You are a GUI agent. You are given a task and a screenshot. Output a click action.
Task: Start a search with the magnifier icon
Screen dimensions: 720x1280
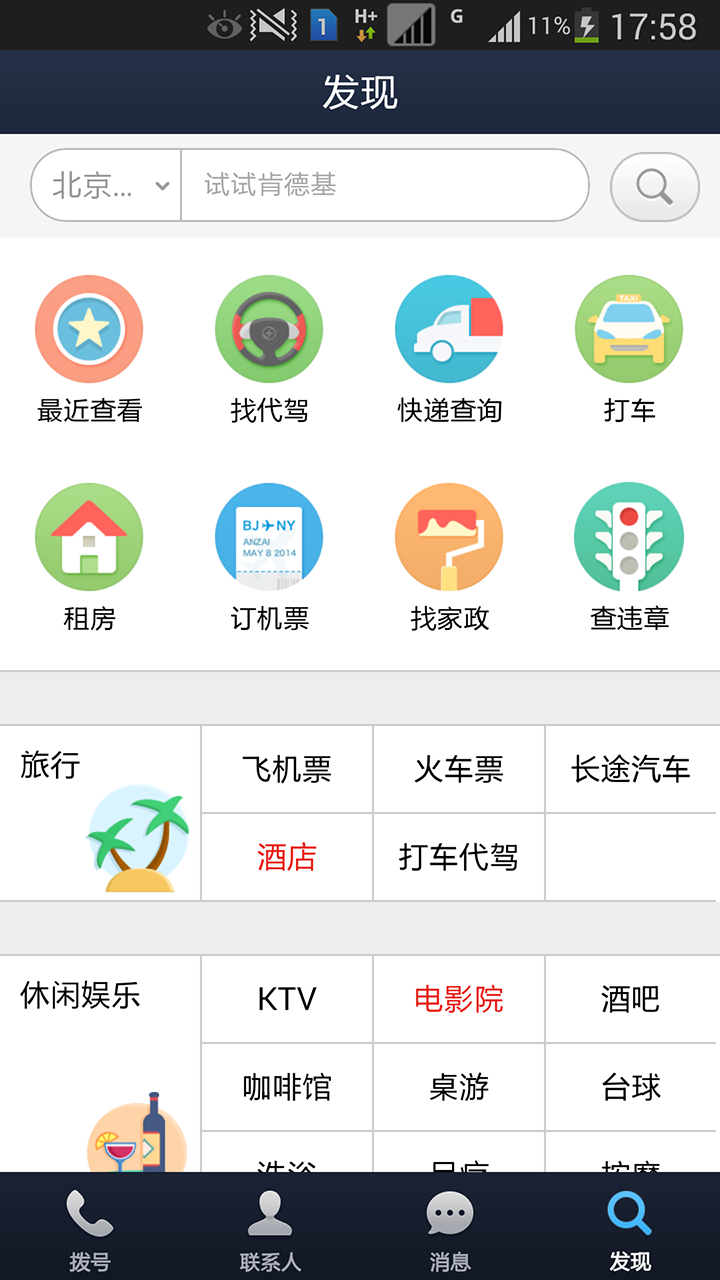click(654, 186)
